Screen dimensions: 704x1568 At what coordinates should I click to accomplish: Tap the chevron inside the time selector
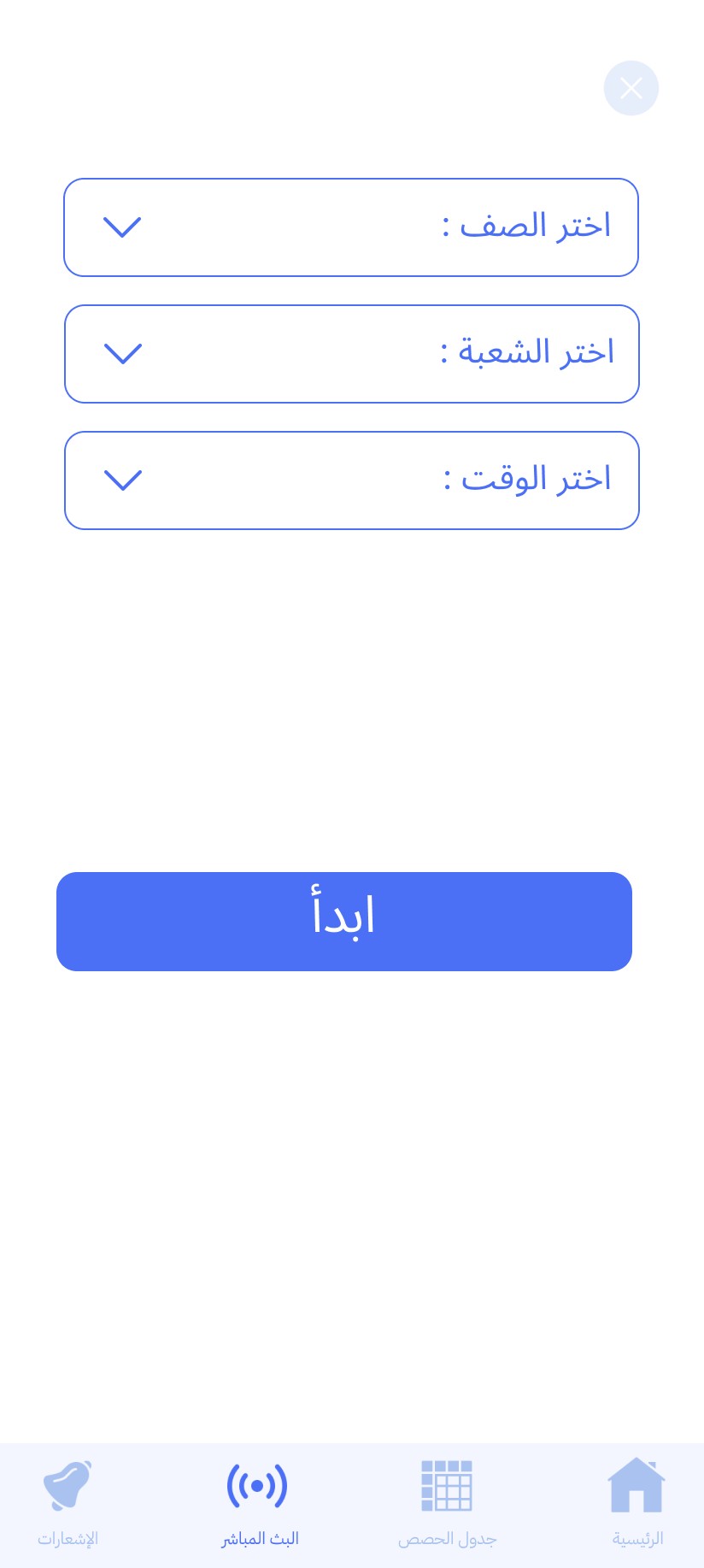click(122, 480)
